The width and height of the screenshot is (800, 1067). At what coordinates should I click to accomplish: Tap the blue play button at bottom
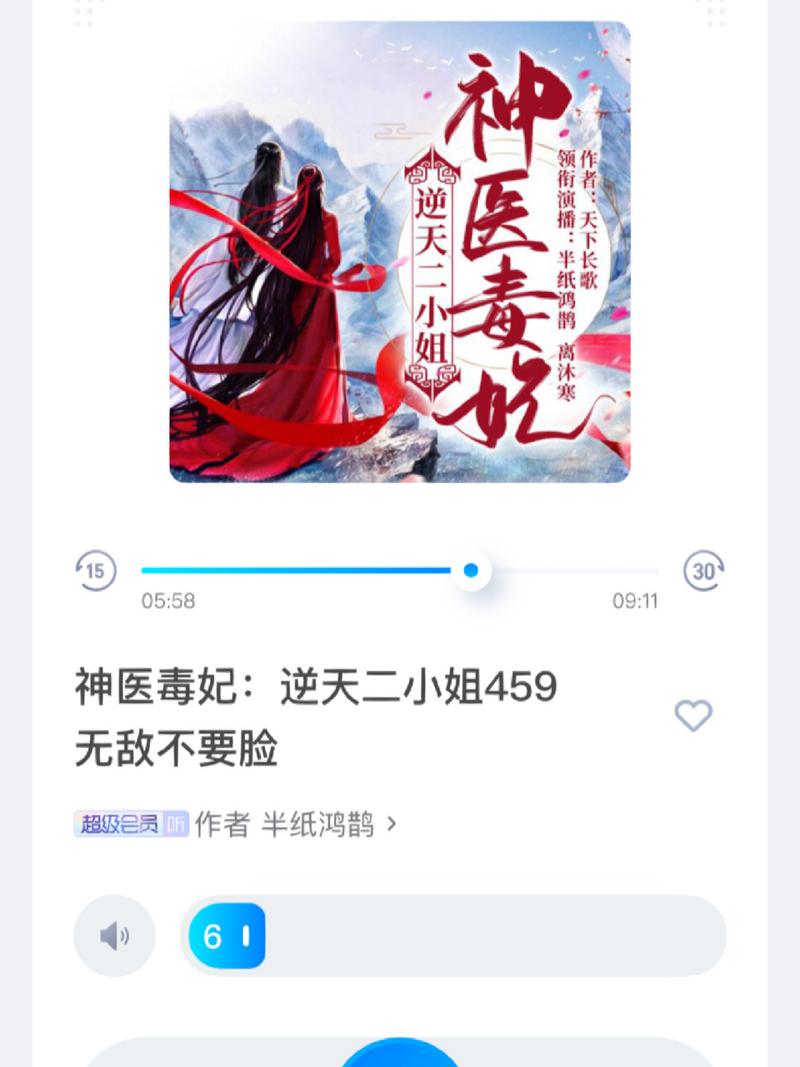400,1054
